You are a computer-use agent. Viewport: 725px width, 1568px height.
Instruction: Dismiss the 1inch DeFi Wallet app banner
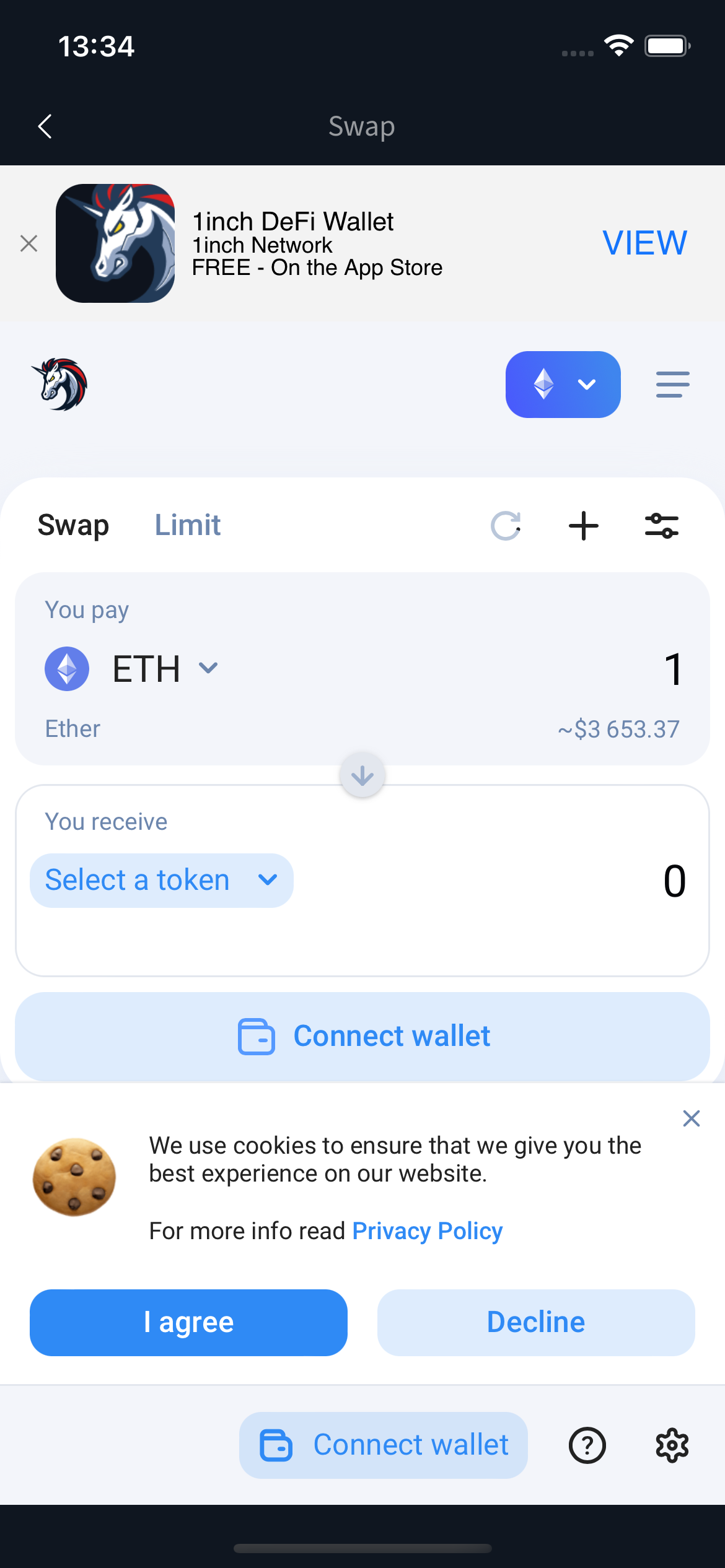tap(29, 243)
